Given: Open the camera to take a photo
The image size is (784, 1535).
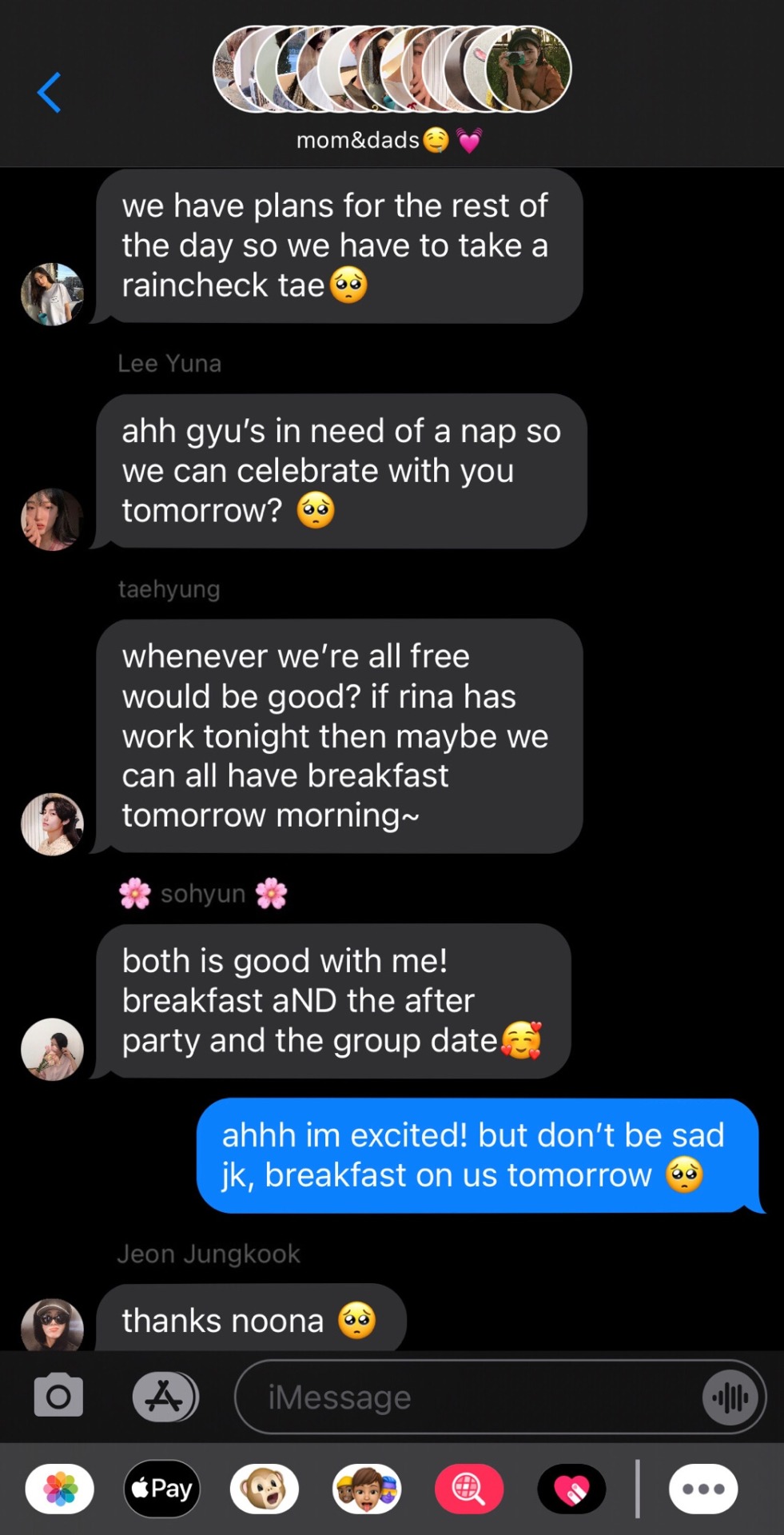Looking at the screenshot, I should [58, 1396].
